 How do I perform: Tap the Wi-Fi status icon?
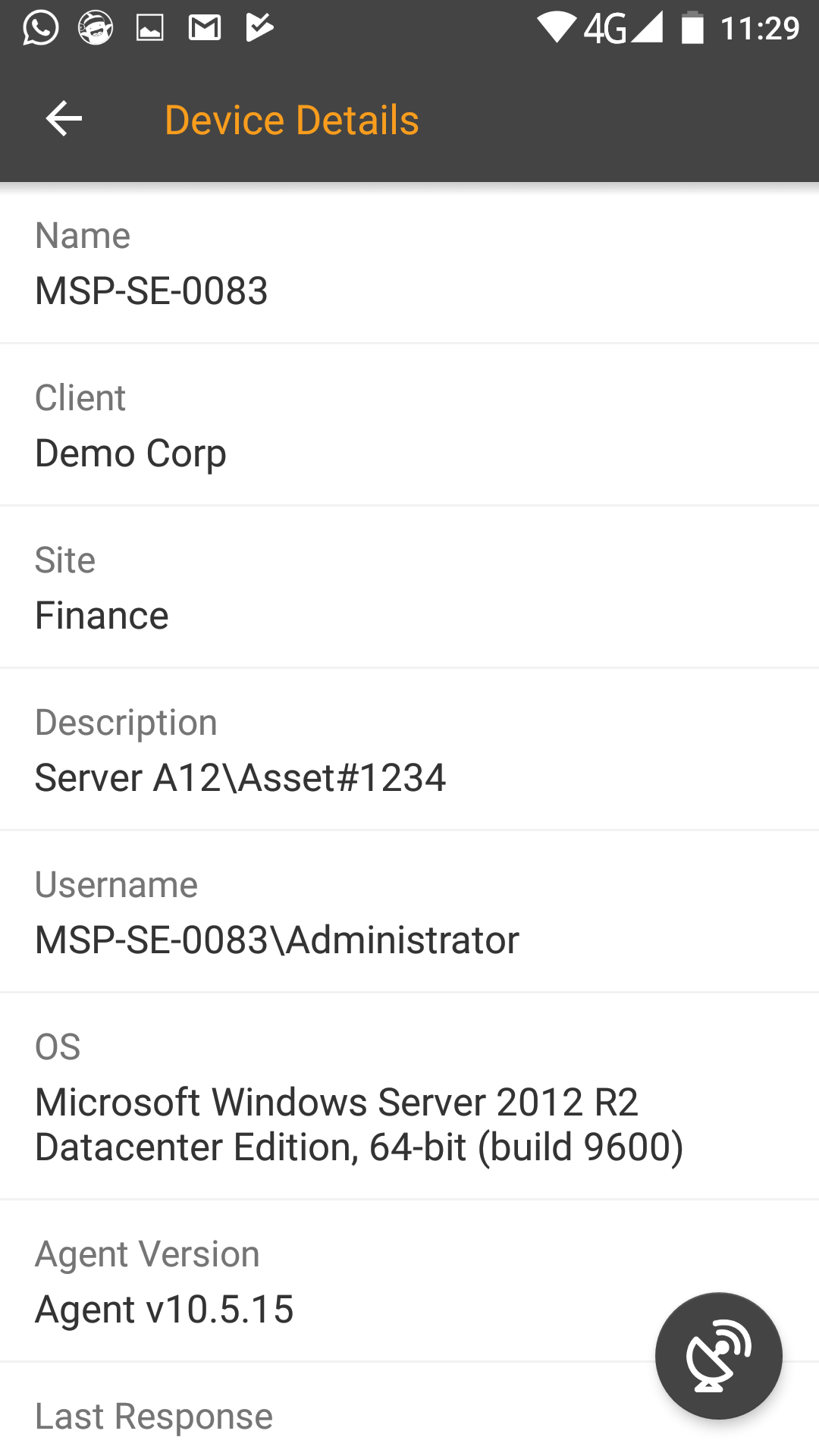coord(559,27)
